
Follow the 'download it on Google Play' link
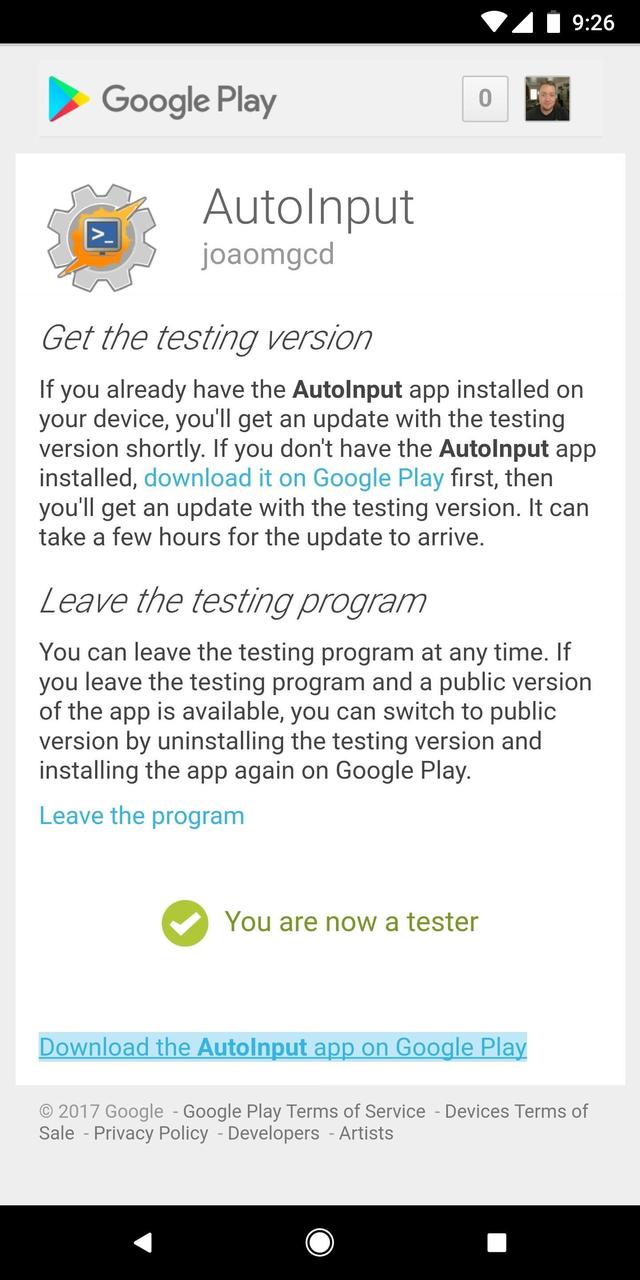(x=294, y=478)
